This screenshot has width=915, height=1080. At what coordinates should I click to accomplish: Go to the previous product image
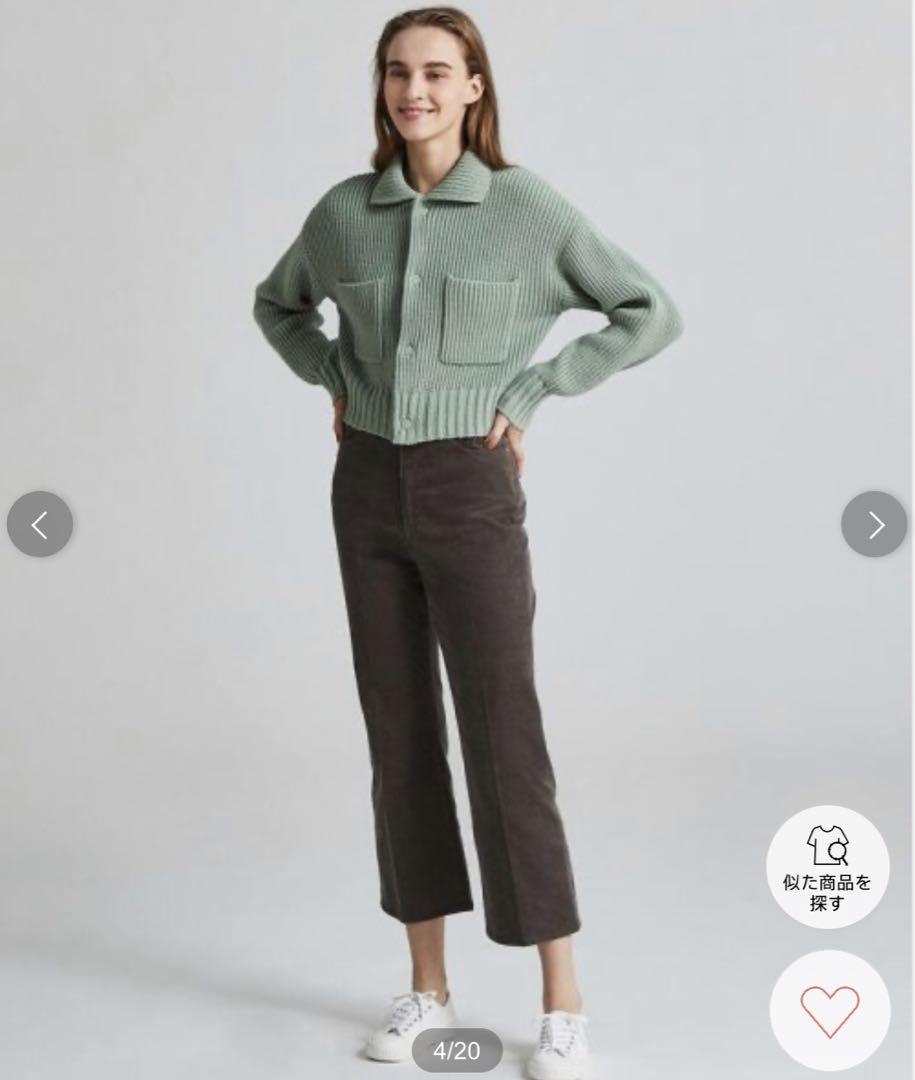click(x=40, y=524)
